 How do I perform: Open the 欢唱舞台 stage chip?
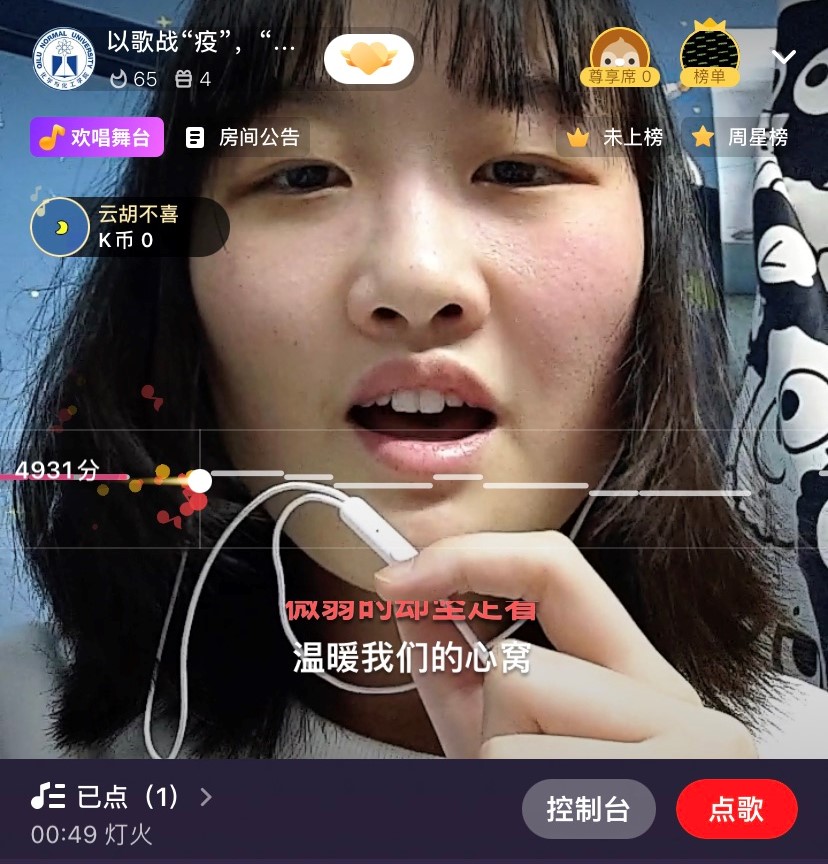[97, 138]
